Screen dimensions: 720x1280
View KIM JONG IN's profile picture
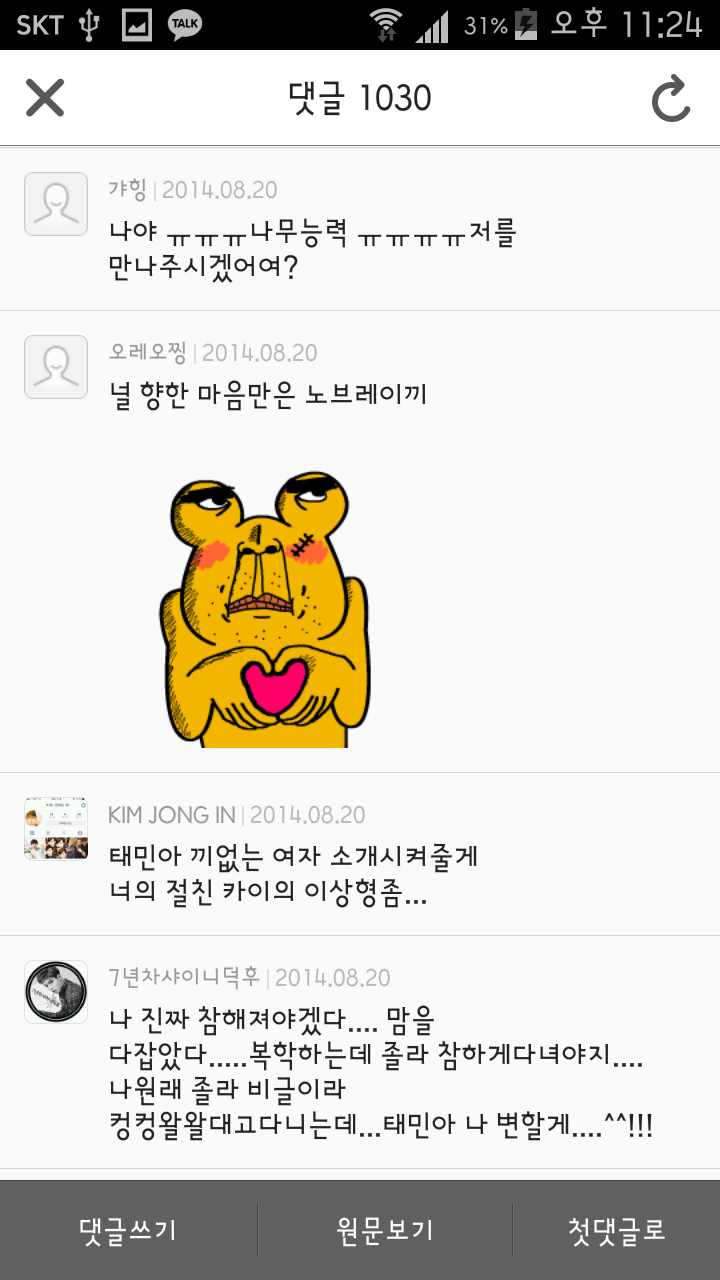tap(56, 829)
